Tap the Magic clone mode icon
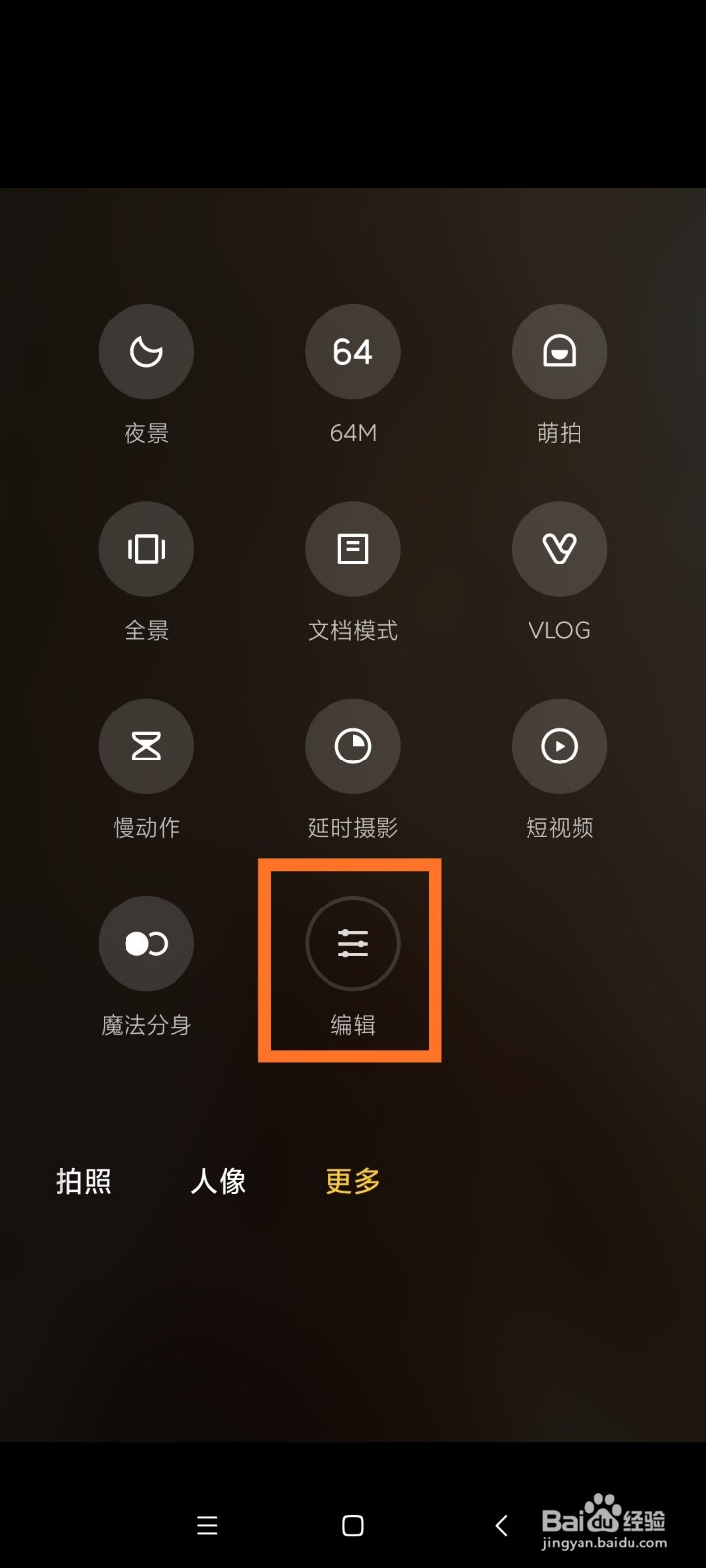706x1568 pixels. (x=147, y=943)
